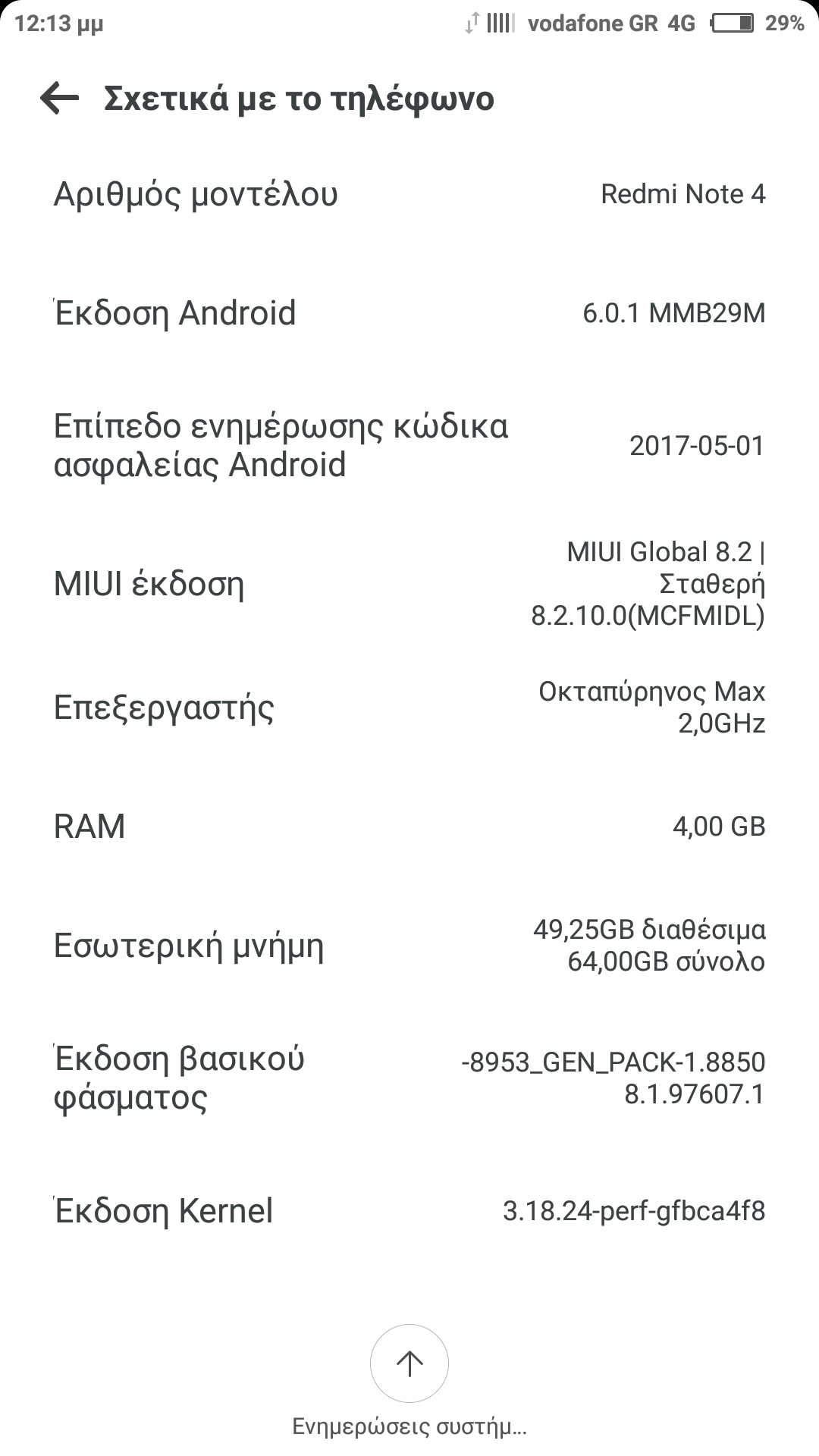Viewport: 819px width, 1456px height.
Task: Tap the Έκδοση Kernel row
Action: pos(409,1211)
